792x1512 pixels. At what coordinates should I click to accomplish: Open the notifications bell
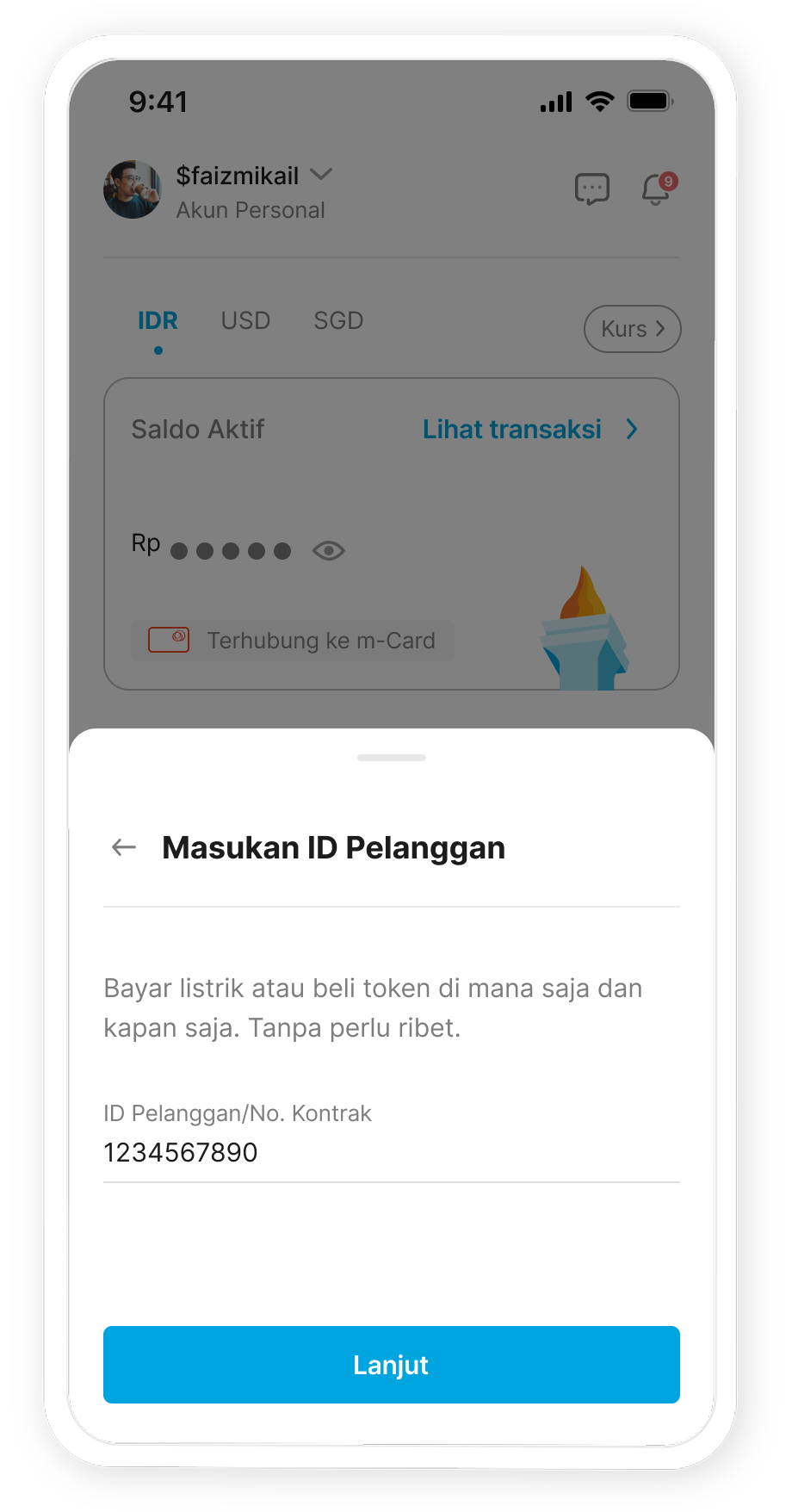657,189
